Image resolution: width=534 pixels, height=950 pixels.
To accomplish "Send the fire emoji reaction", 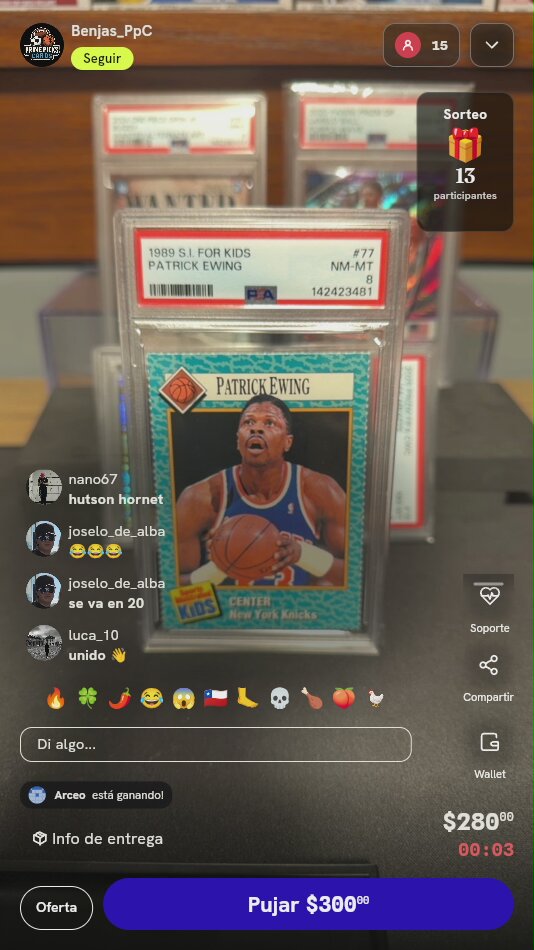I will pos(56,698).
